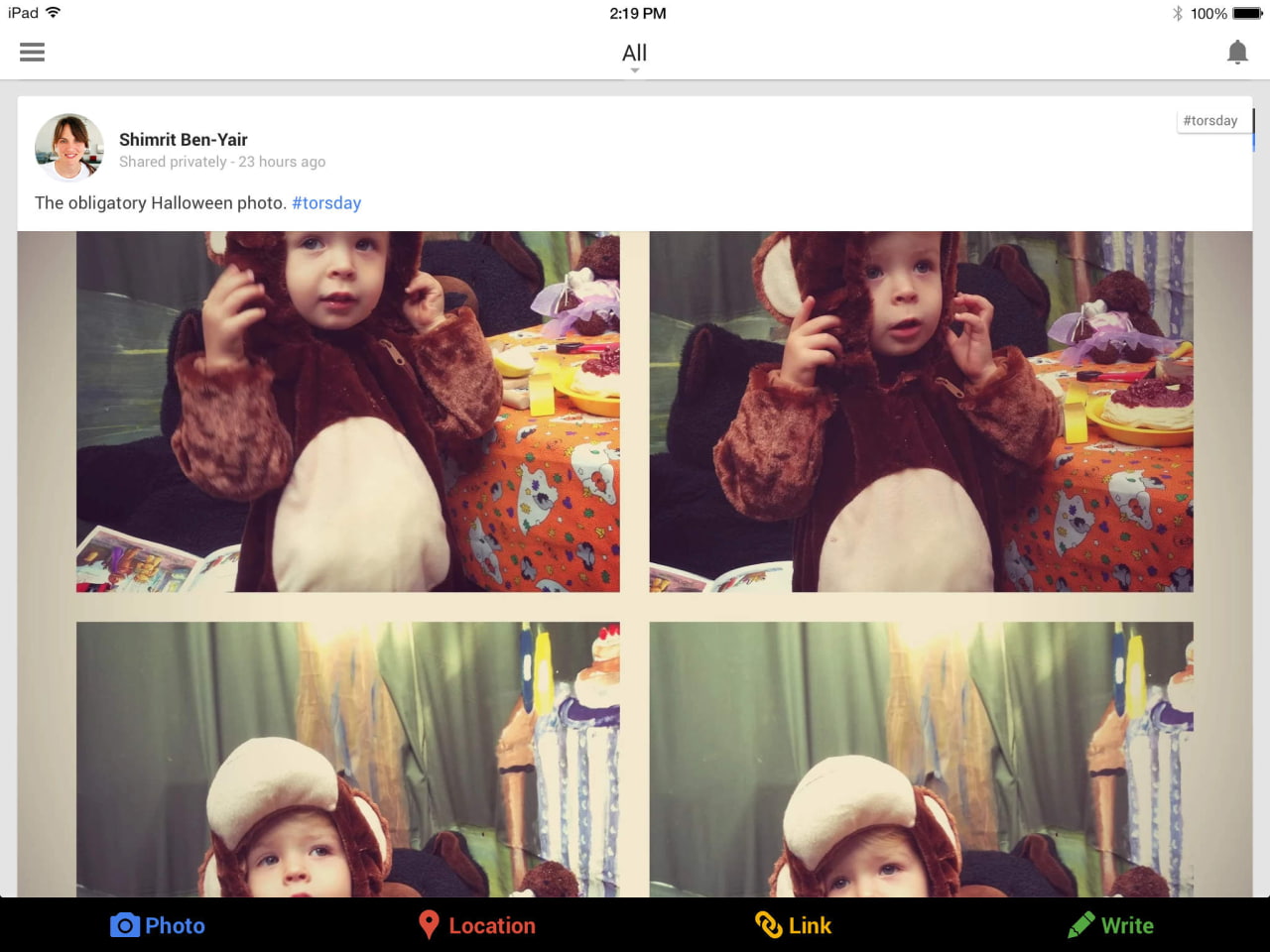Open Shimrit Ben-Yair's profile picture

pos(69,148)
